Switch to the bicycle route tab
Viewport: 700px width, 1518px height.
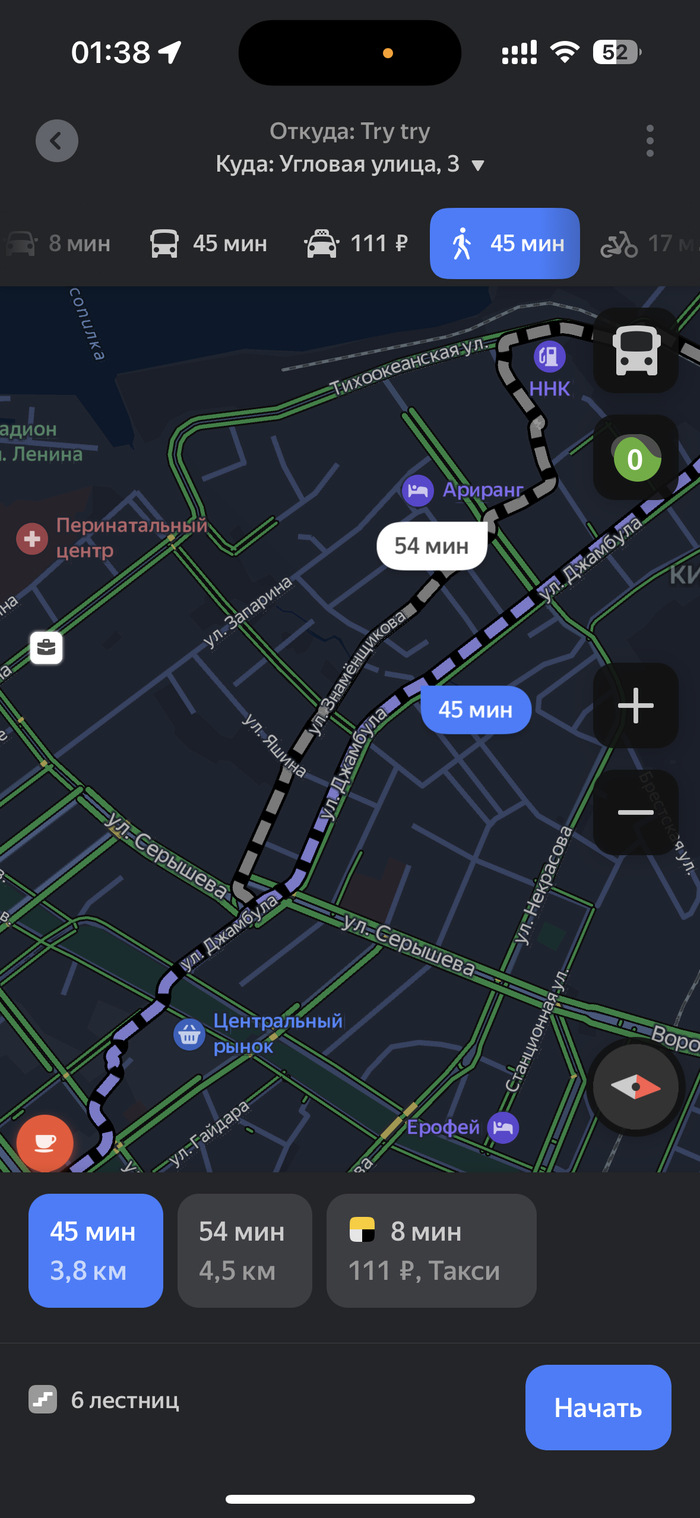click(x=645, y=243)
